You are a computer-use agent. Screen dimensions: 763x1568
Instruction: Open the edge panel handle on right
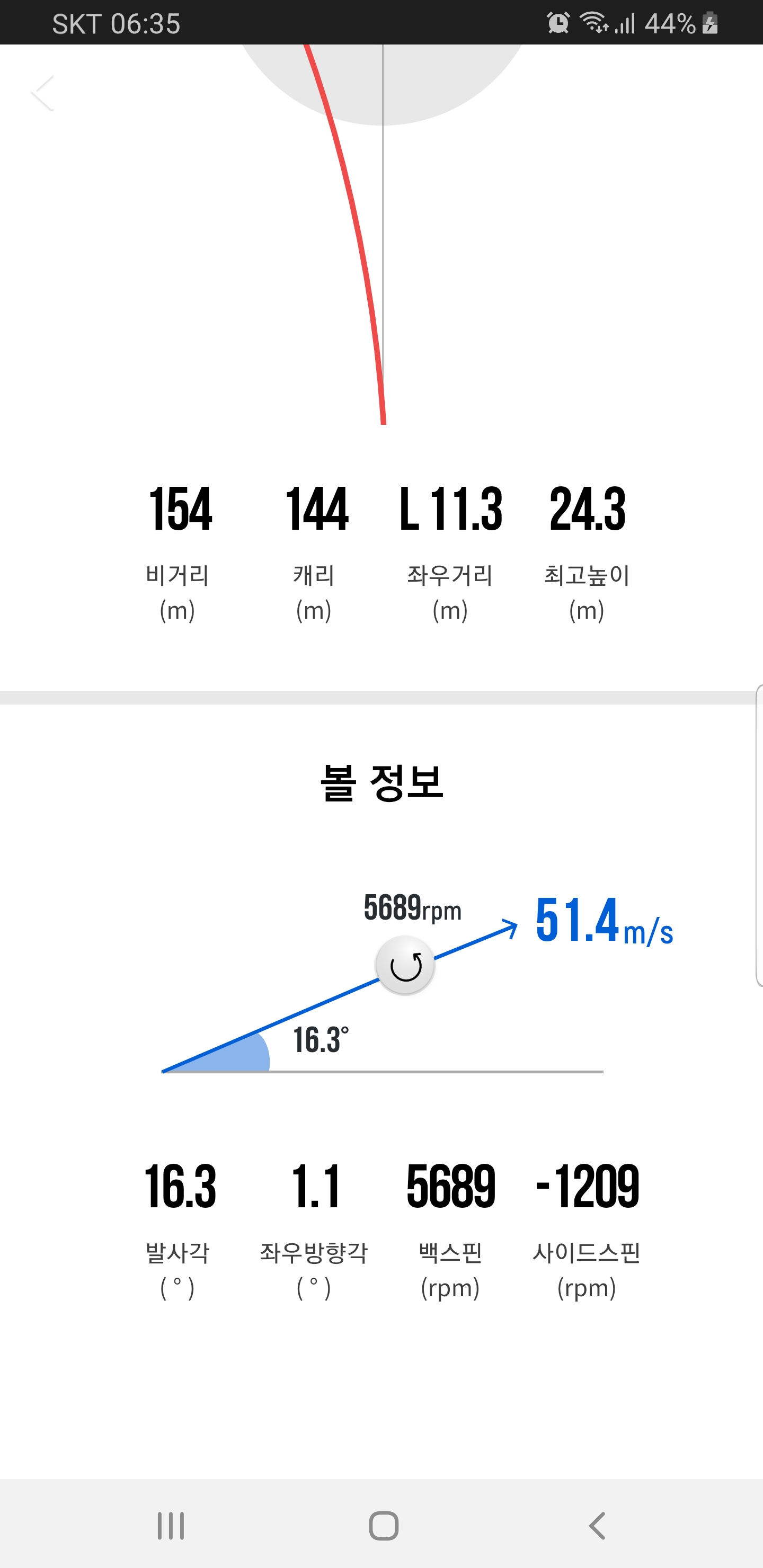pyautogui.click(x=759, y=834)
